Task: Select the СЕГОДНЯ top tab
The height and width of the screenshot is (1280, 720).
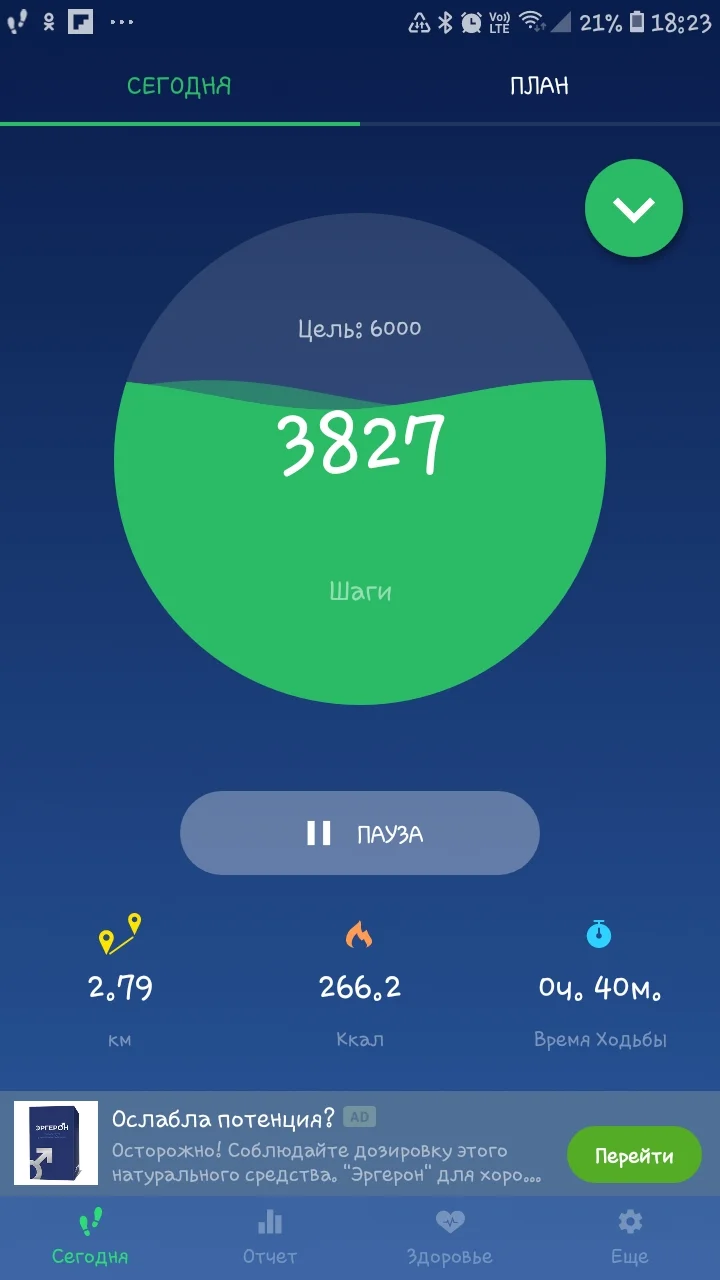Action: (179, 86)
